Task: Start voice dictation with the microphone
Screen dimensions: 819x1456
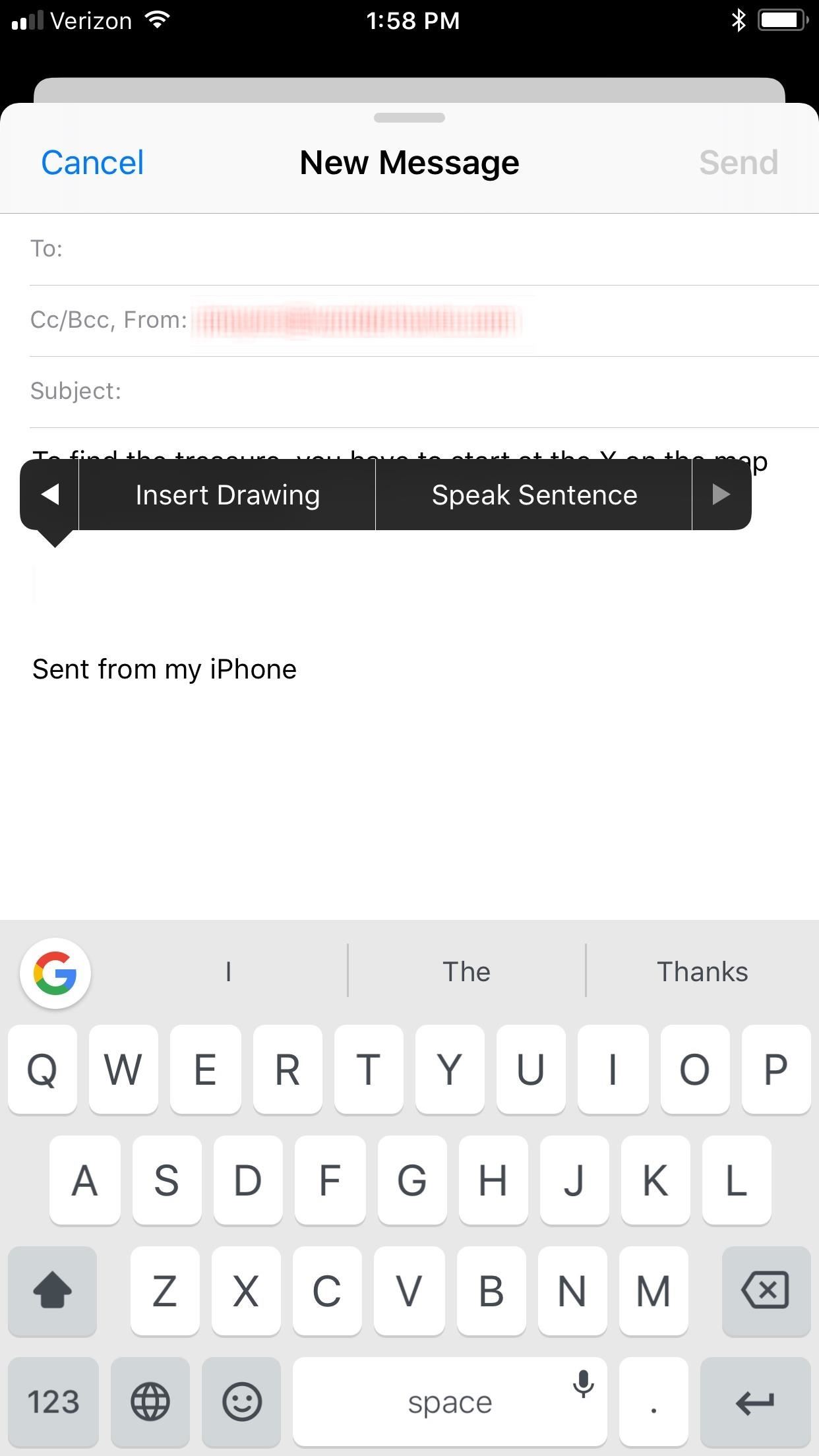Action: [x=583, y=1384]
